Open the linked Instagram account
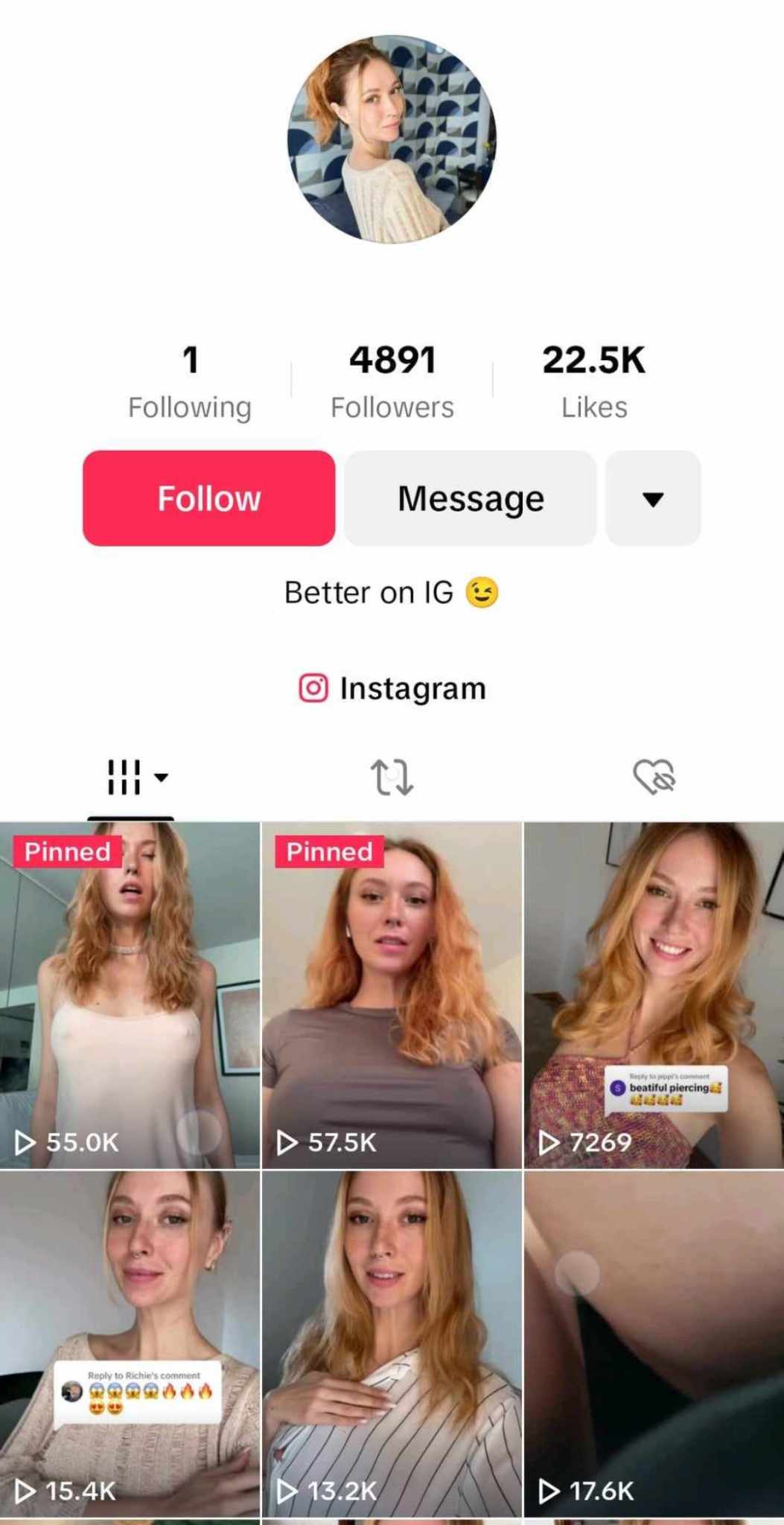Screen dimensions: 784x1525 click(392, 688)
